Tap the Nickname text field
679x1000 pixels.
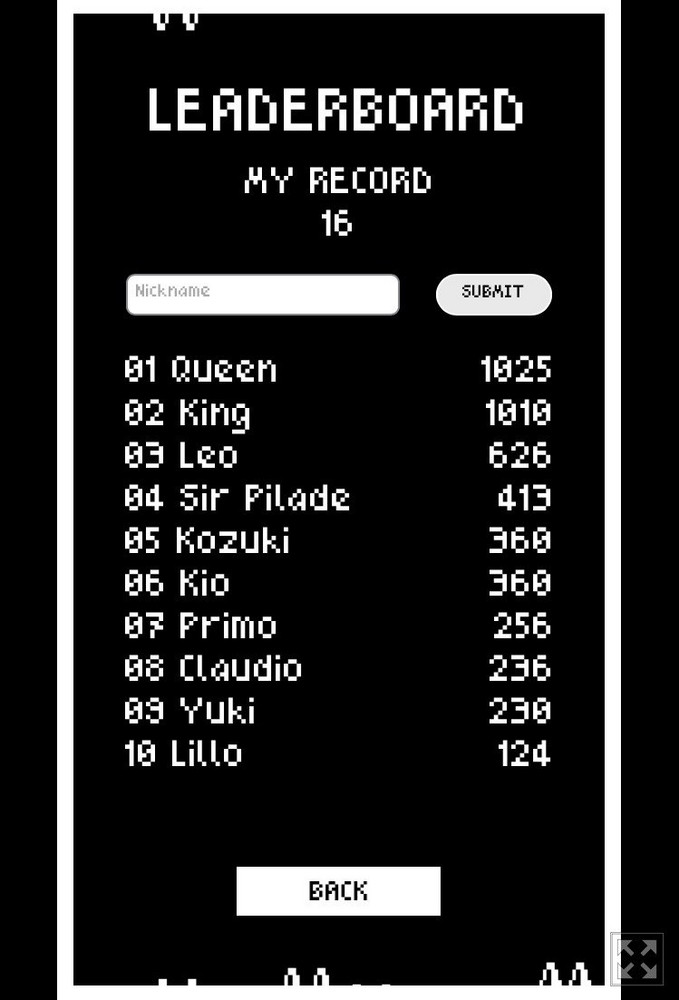[x=262, y=294]
